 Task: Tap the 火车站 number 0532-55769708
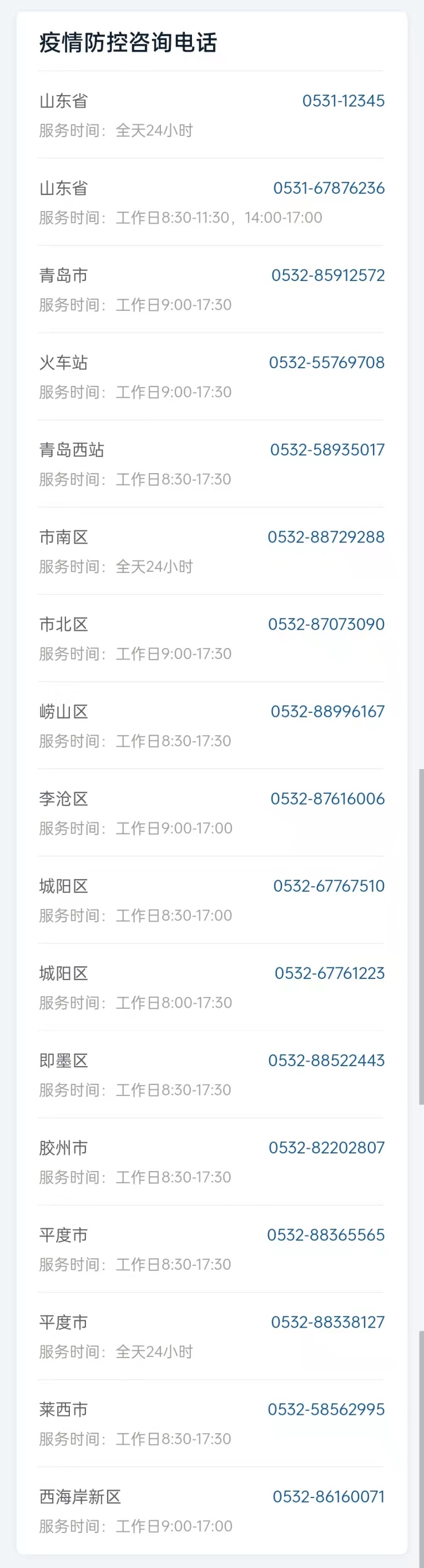click(x=327, y=363)
